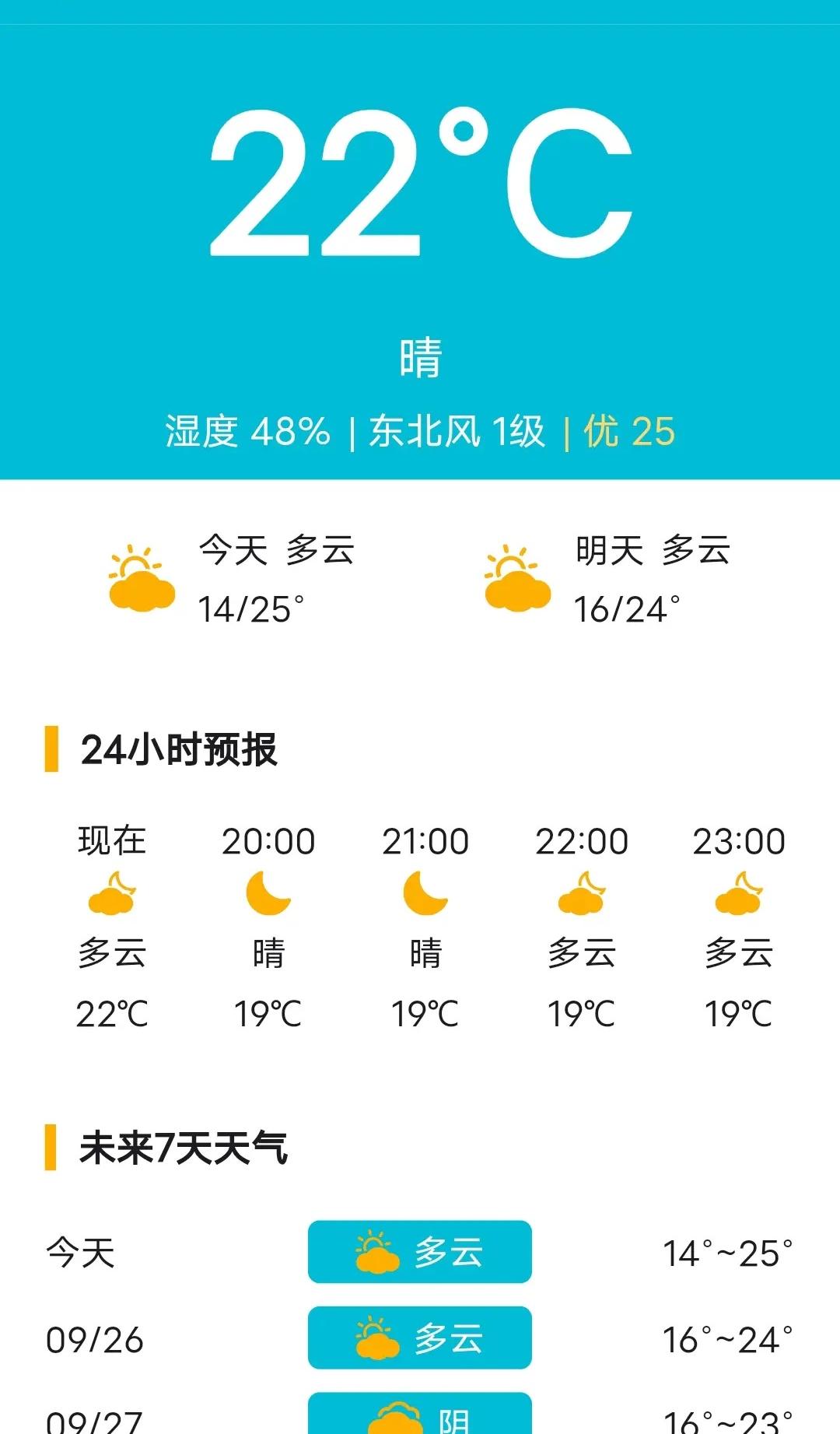This screenshot has height=1434, width=840.
Task: Open today's 多云 14/25° forecast card
Action: coord(232,580)
